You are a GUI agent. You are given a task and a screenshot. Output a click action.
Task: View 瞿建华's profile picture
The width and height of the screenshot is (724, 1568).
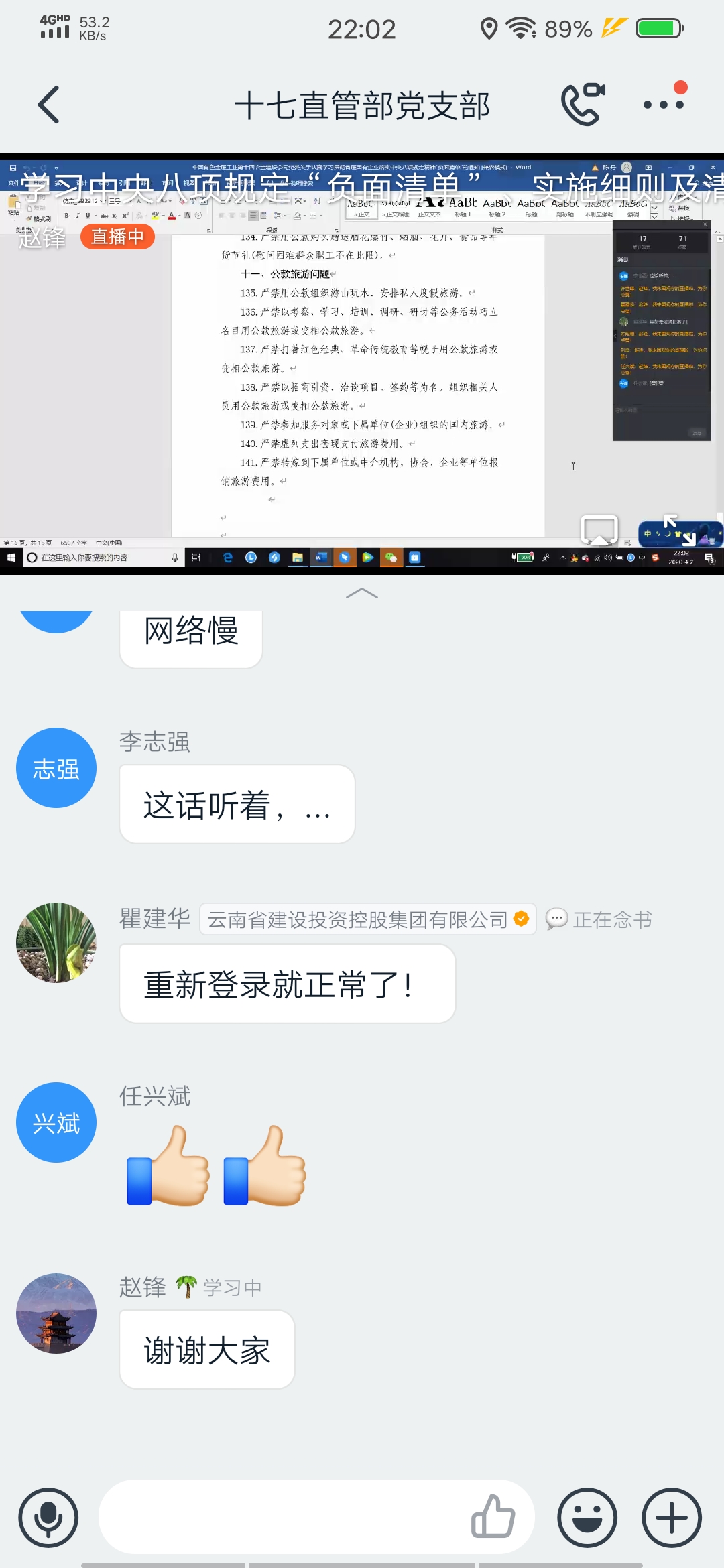56,943
